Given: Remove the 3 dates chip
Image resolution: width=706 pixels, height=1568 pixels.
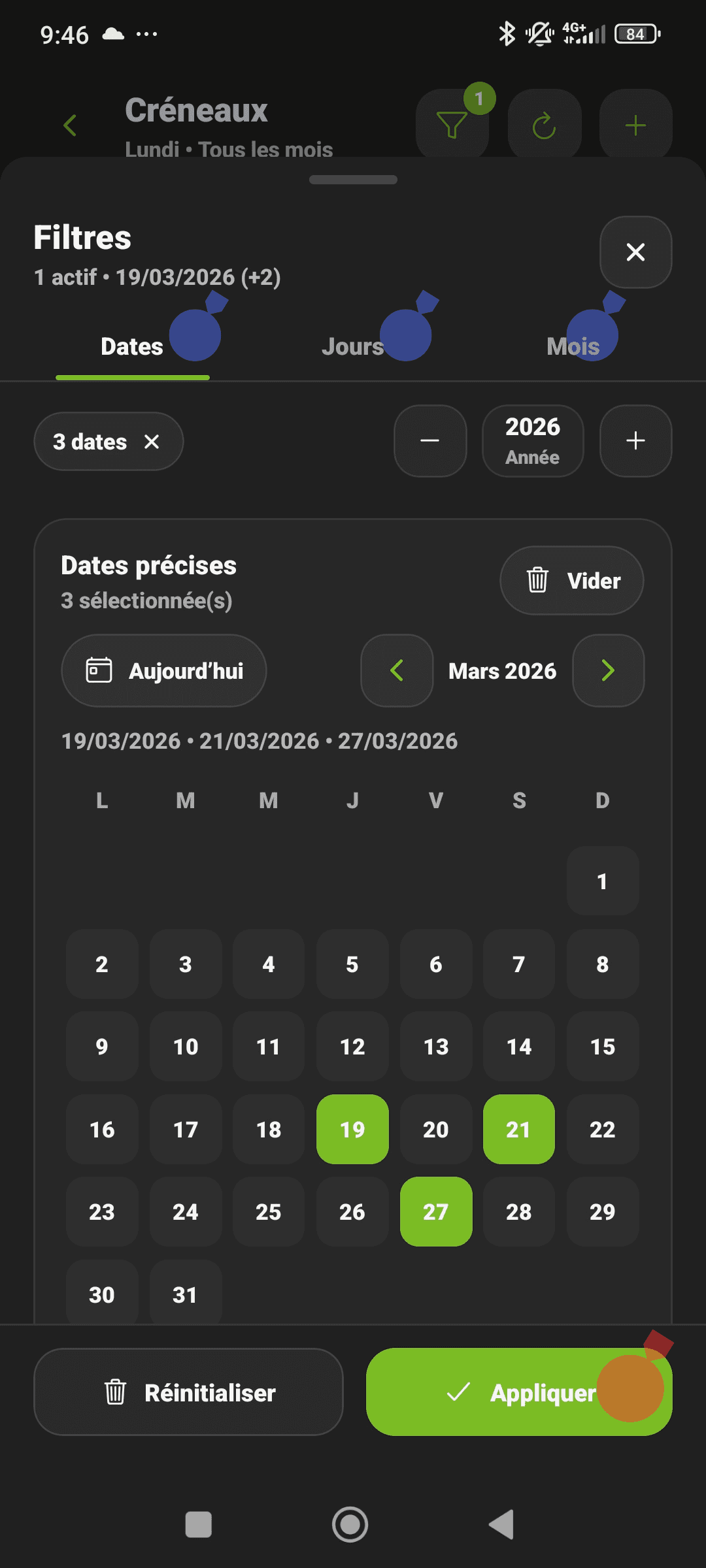Looking at the screenshot, I should point(152,442).
